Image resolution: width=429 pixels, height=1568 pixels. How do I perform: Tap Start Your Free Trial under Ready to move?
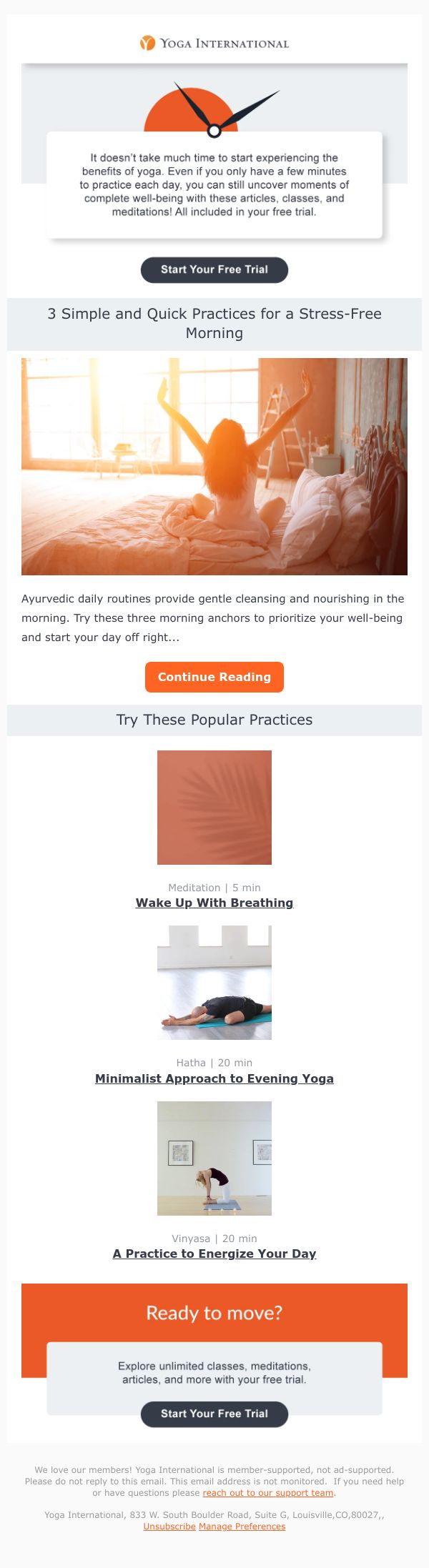click(x=214, y=1414)
